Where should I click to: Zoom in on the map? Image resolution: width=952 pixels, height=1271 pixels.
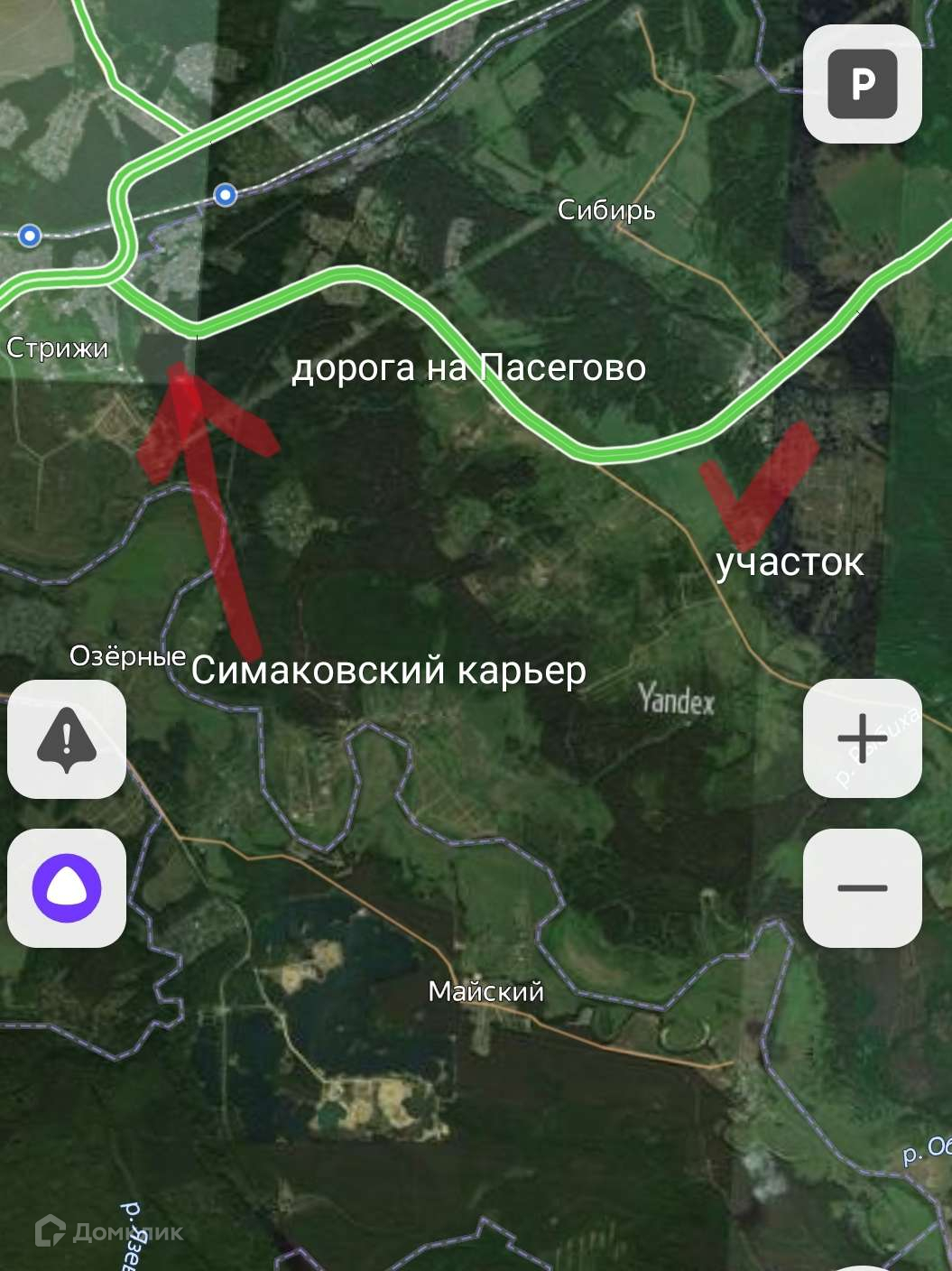pyautogui.click(x=862, y=738)
